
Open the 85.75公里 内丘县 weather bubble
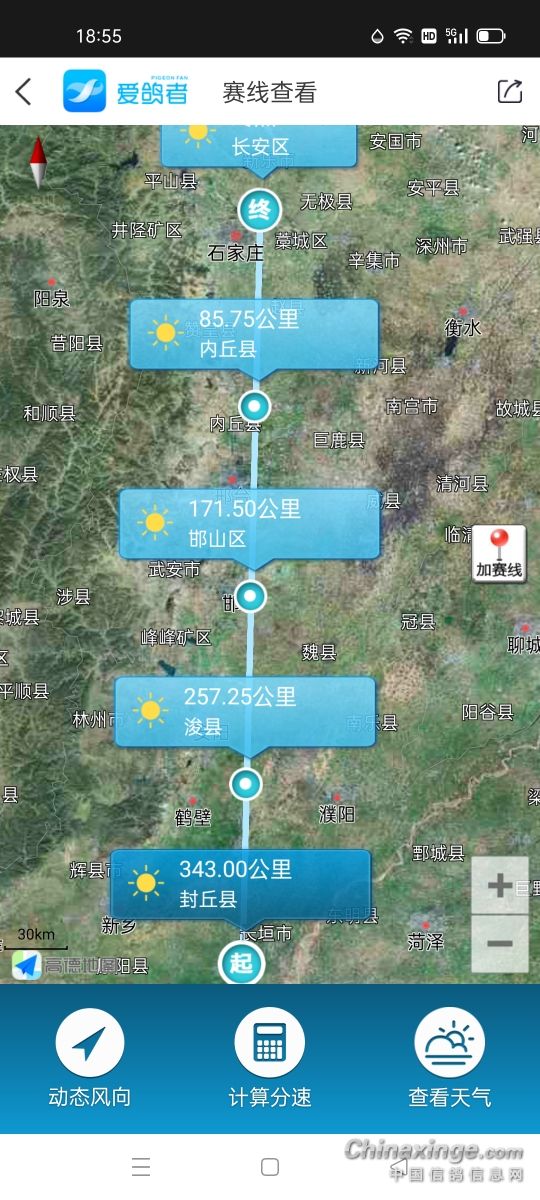[x=254, y=334]
